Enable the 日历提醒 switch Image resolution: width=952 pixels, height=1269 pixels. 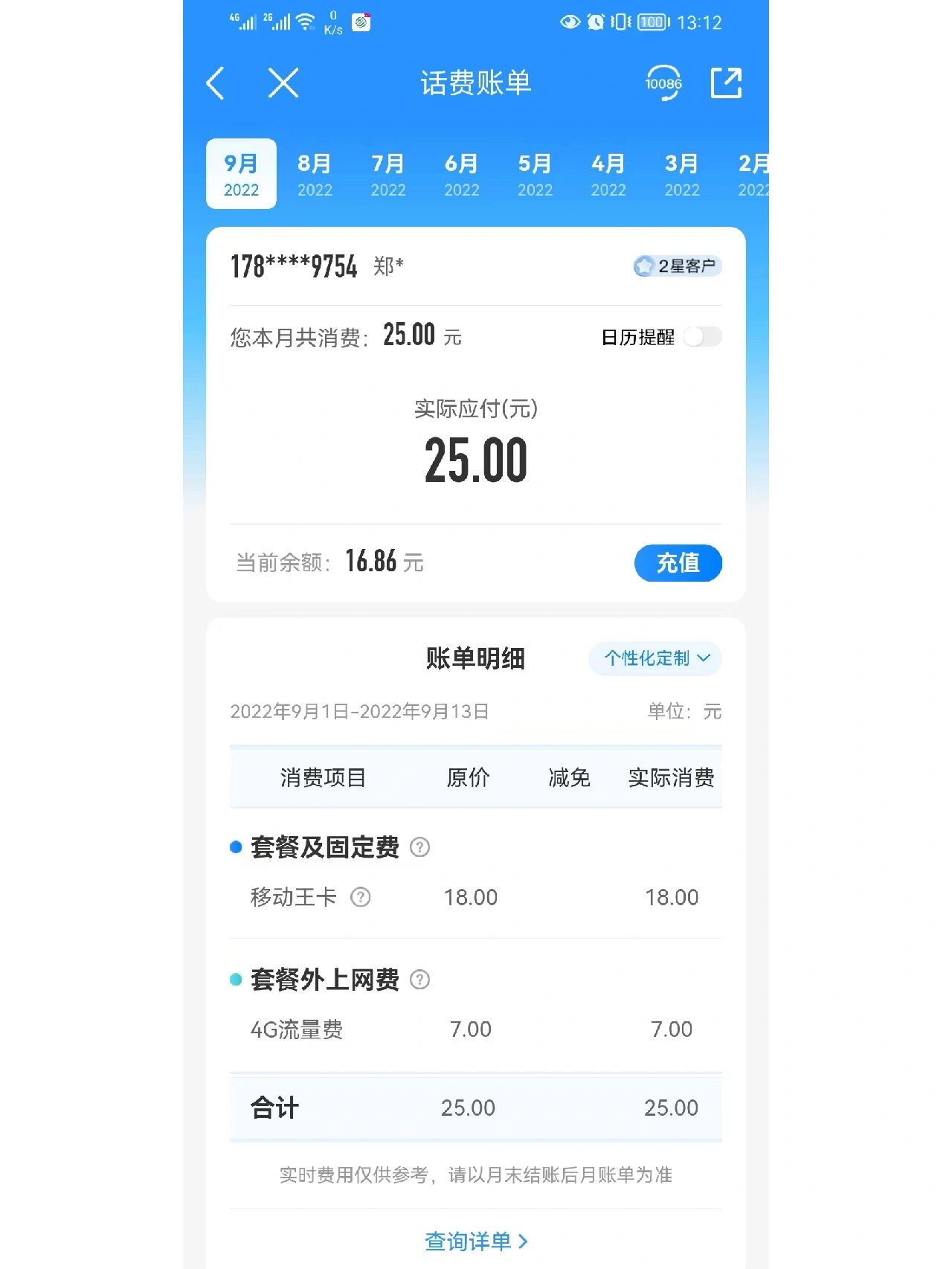coord(702,337)
